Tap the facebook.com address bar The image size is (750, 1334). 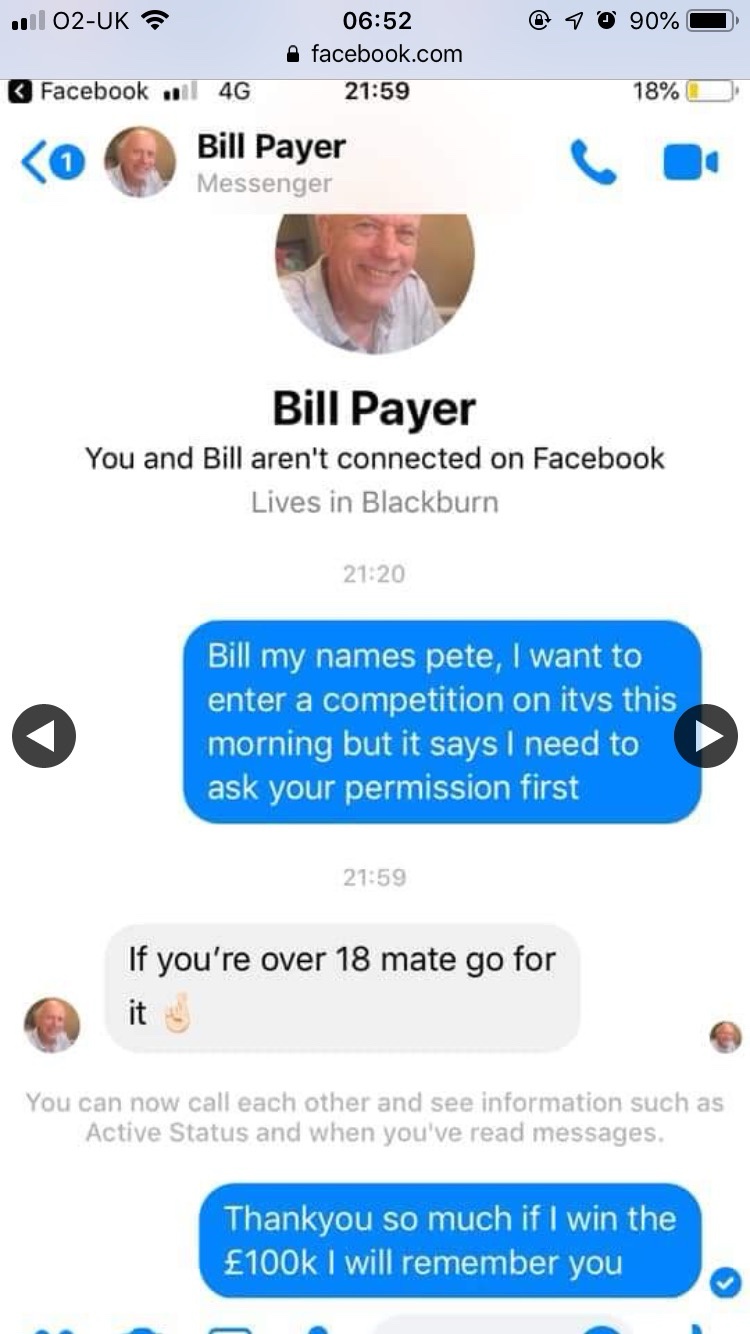pos(375,54)
